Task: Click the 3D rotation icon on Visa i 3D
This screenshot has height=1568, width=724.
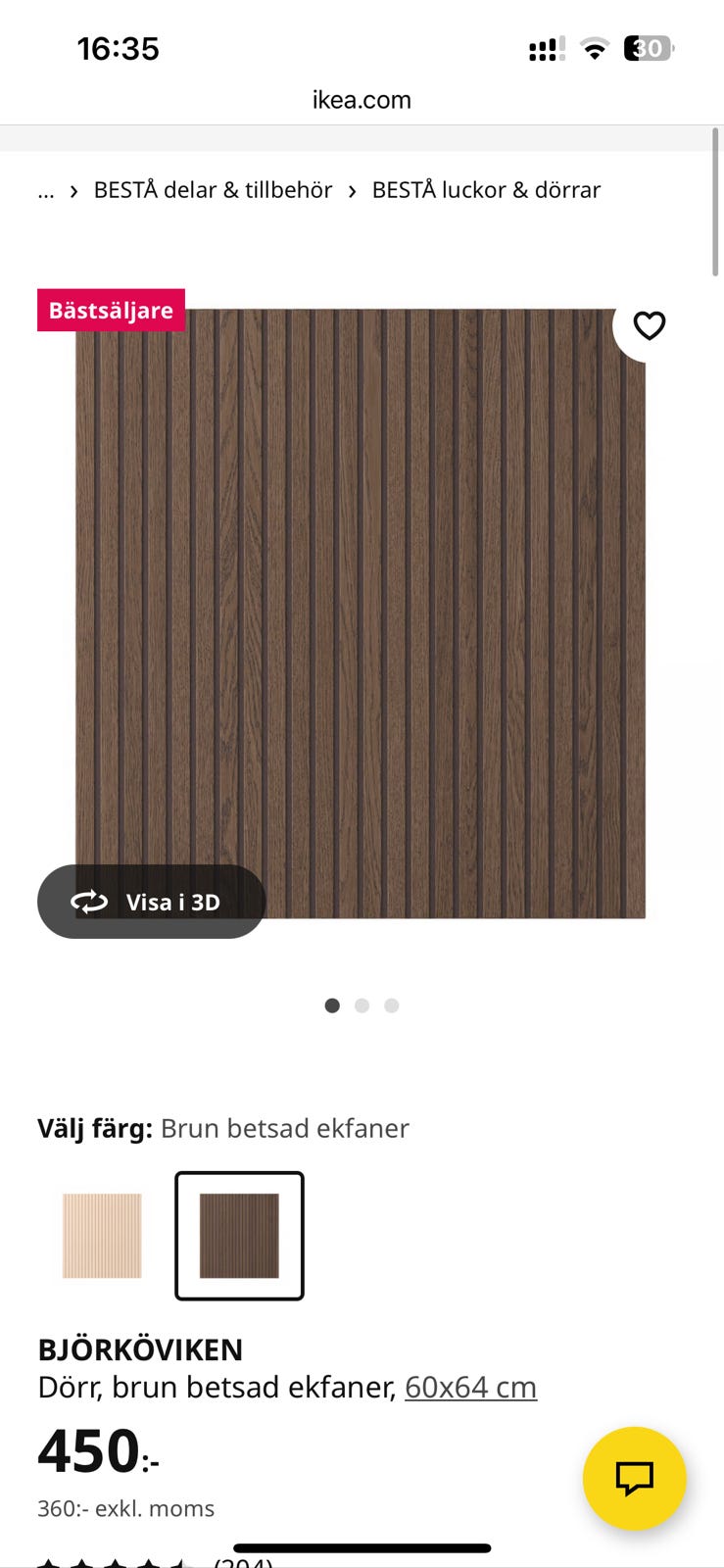Action: pos(89,901)
